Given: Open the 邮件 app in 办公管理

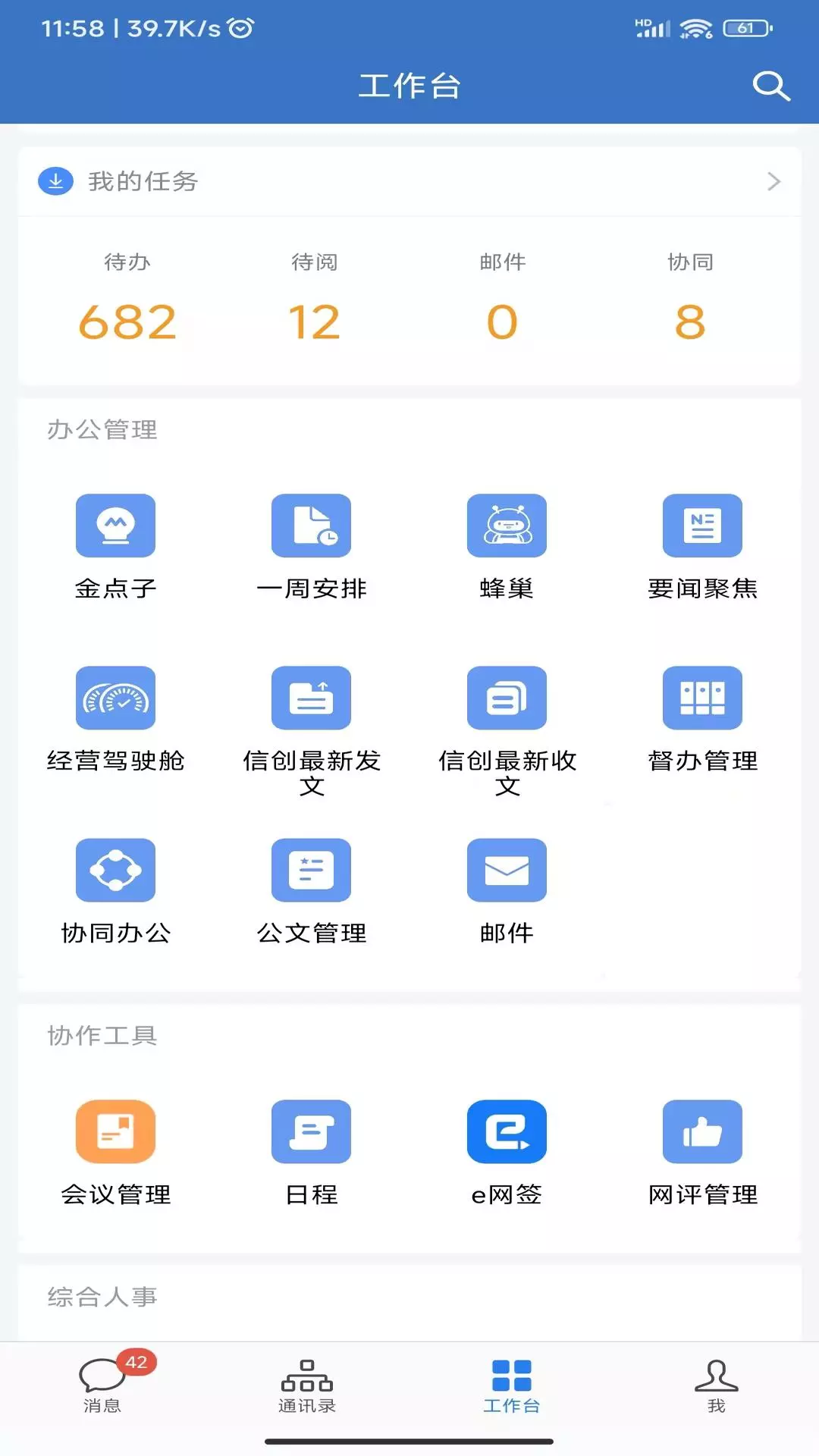Looking at the screenshot, I should click(x=507, y=892).
